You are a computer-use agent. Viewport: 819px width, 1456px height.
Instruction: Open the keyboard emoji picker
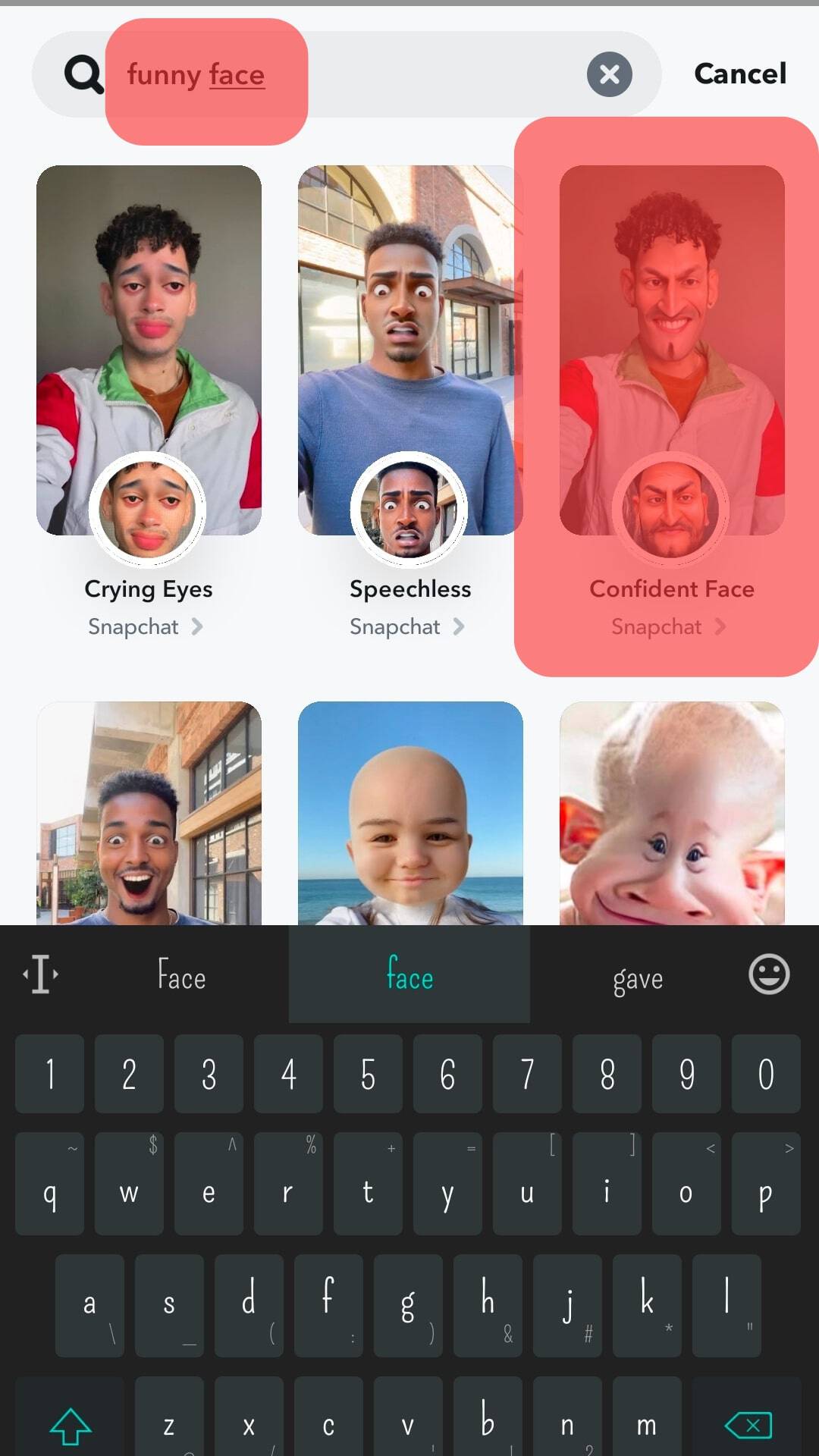click(769, 974)
